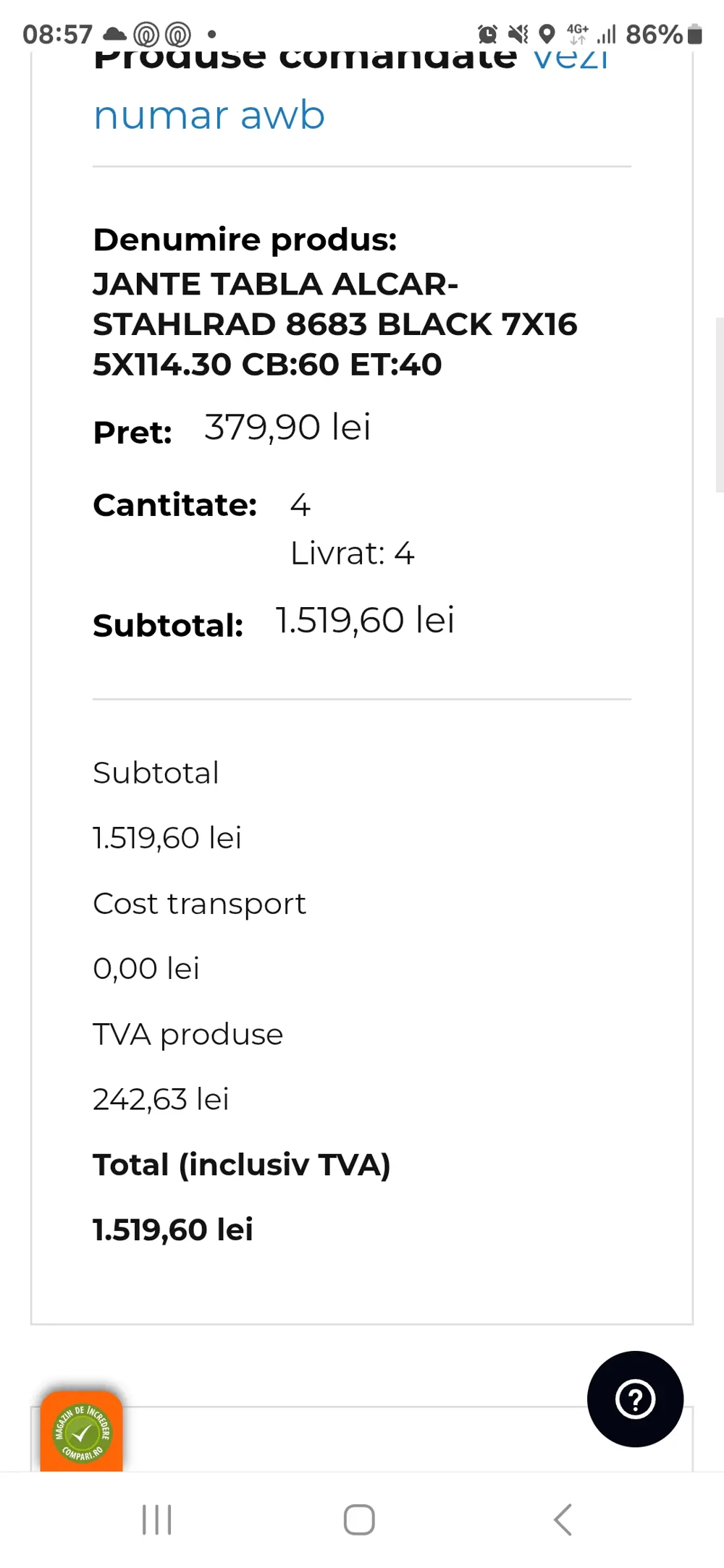This screenshot has width=724, height=1568.
Task: Tap the alarm clock status icon
Action: tap(487, 34)
